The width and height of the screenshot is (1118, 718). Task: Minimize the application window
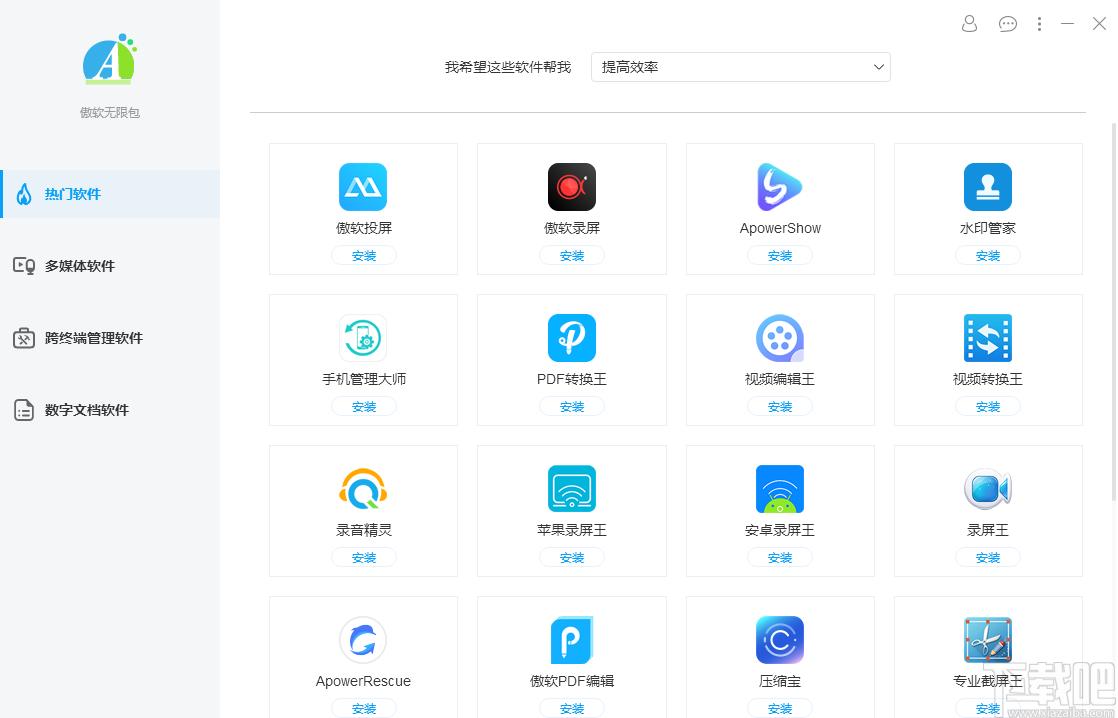[x=1068, y=24]
